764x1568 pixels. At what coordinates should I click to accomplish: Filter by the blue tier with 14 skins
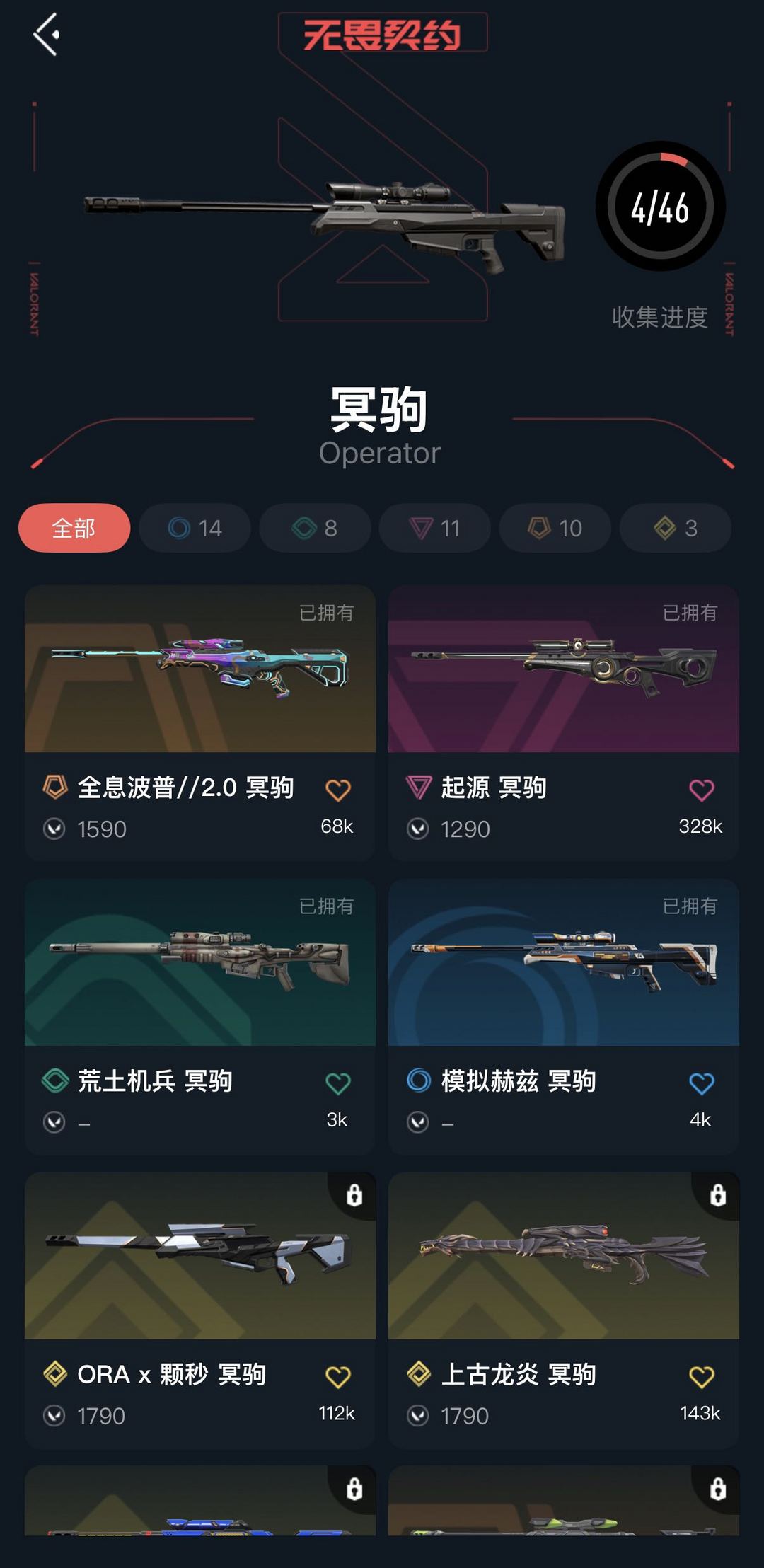(x=195, y=528)
